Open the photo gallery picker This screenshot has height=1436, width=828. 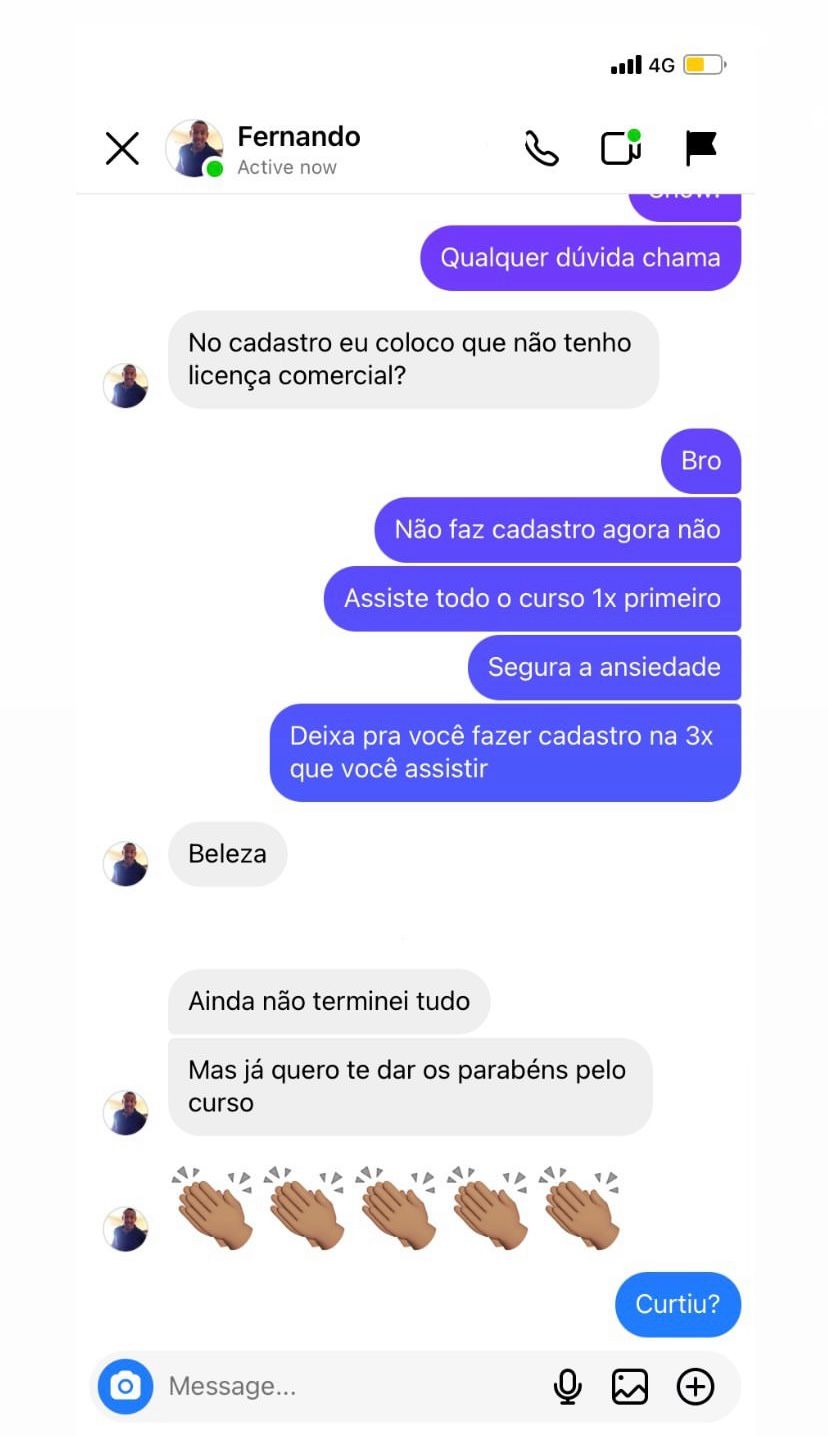coord(630,1386)
